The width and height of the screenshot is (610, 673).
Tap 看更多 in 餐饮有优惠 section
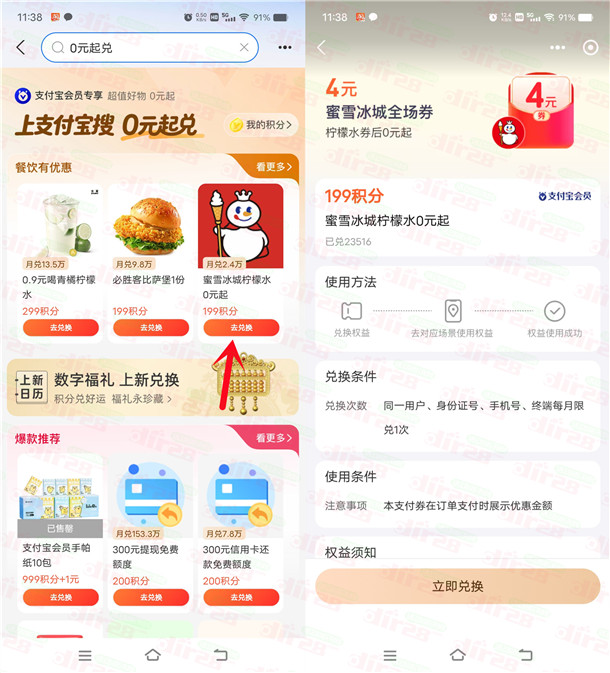pos(270,167)
